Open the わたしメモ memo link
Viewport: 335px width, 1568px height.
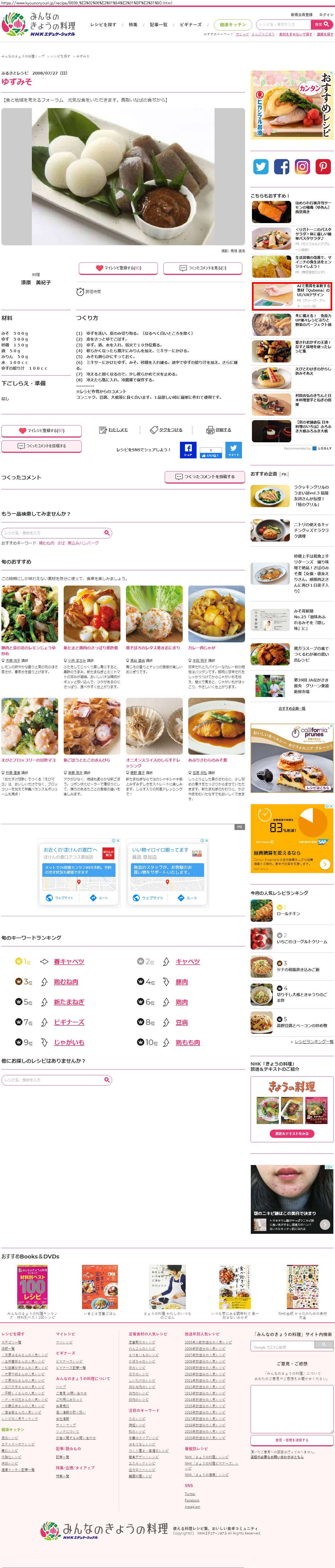pyautogui.click(x=114, y=430)
